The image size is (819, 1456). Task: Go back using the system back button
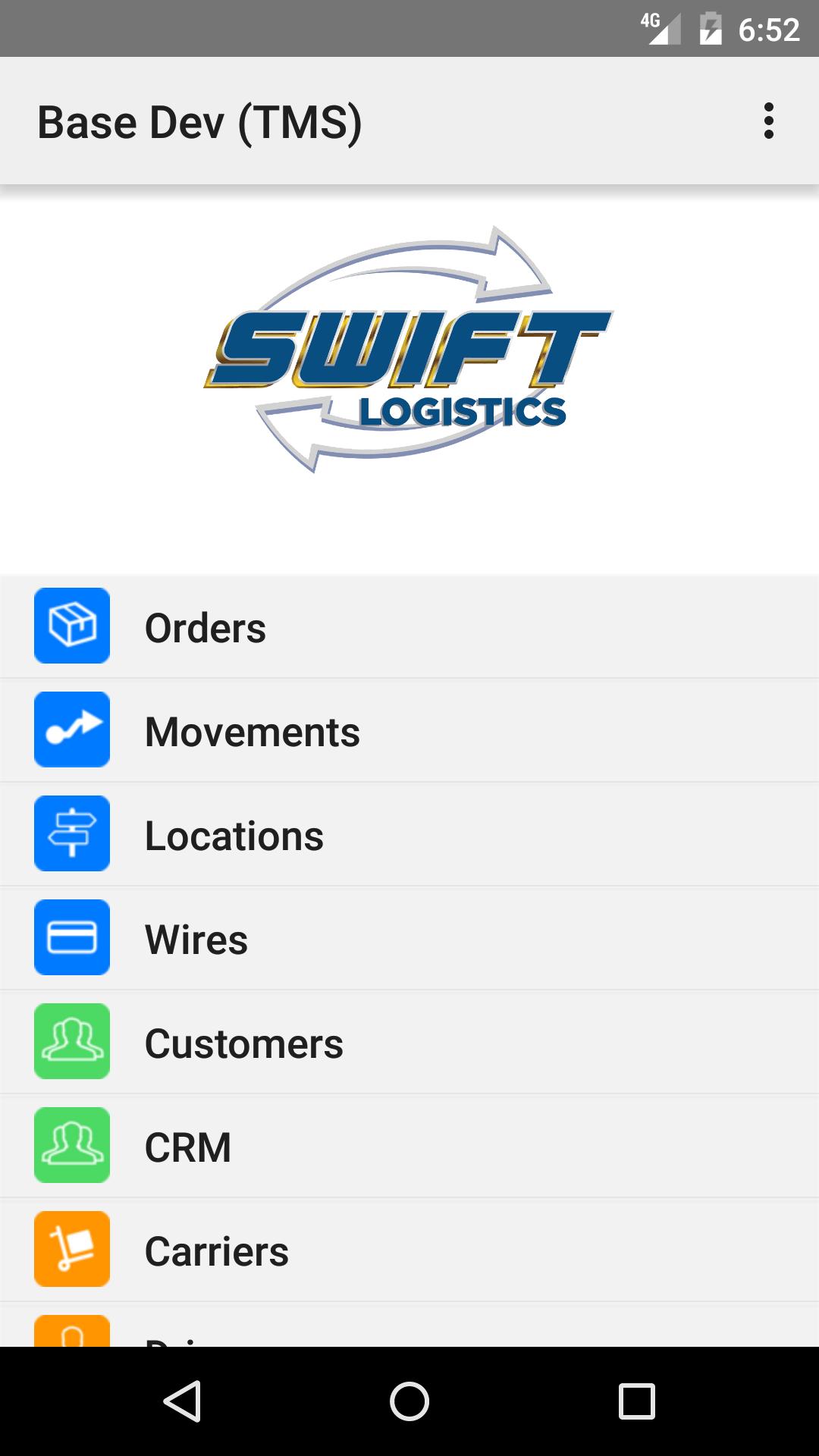(x=182, y=1401)
